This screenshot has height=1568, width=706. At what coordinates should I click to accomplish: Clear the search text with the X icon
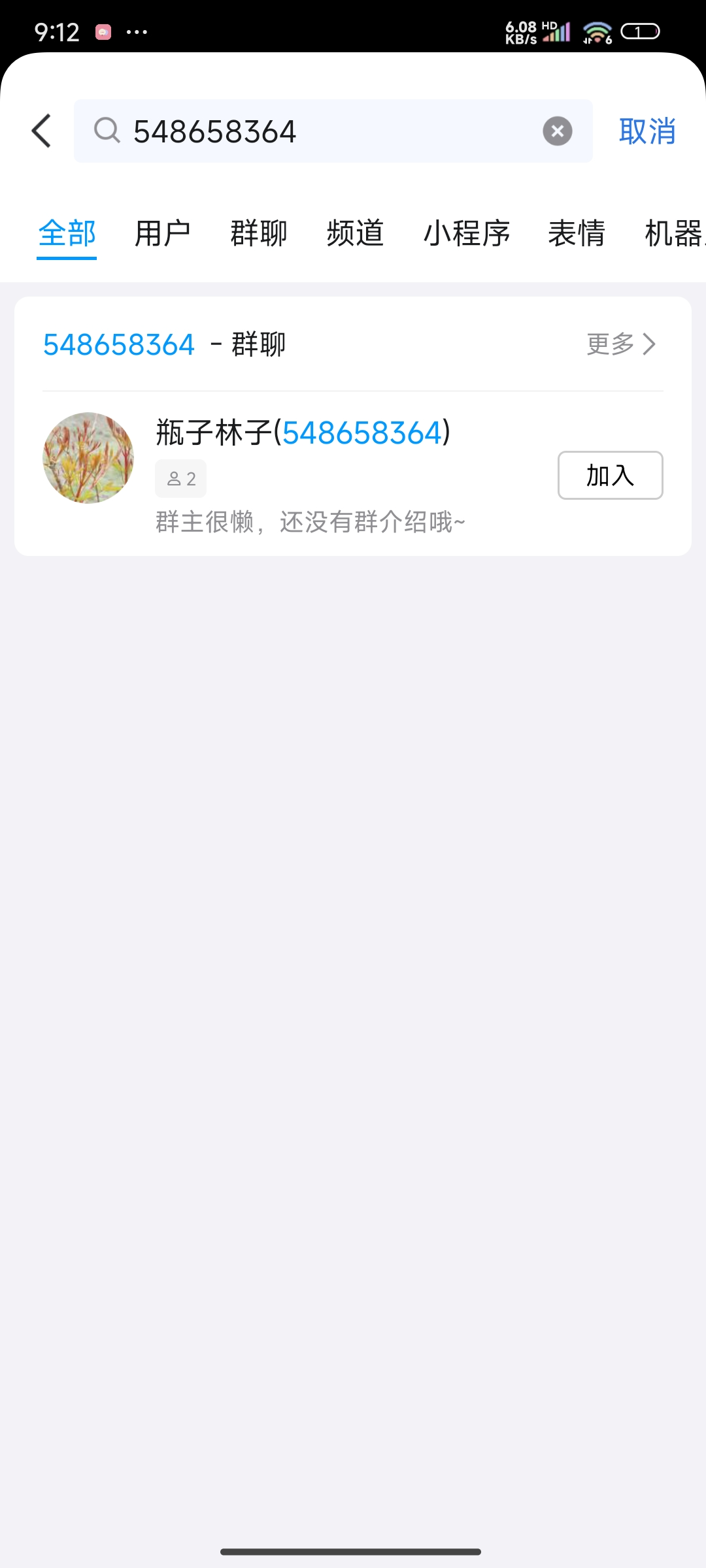pos(557,131)
